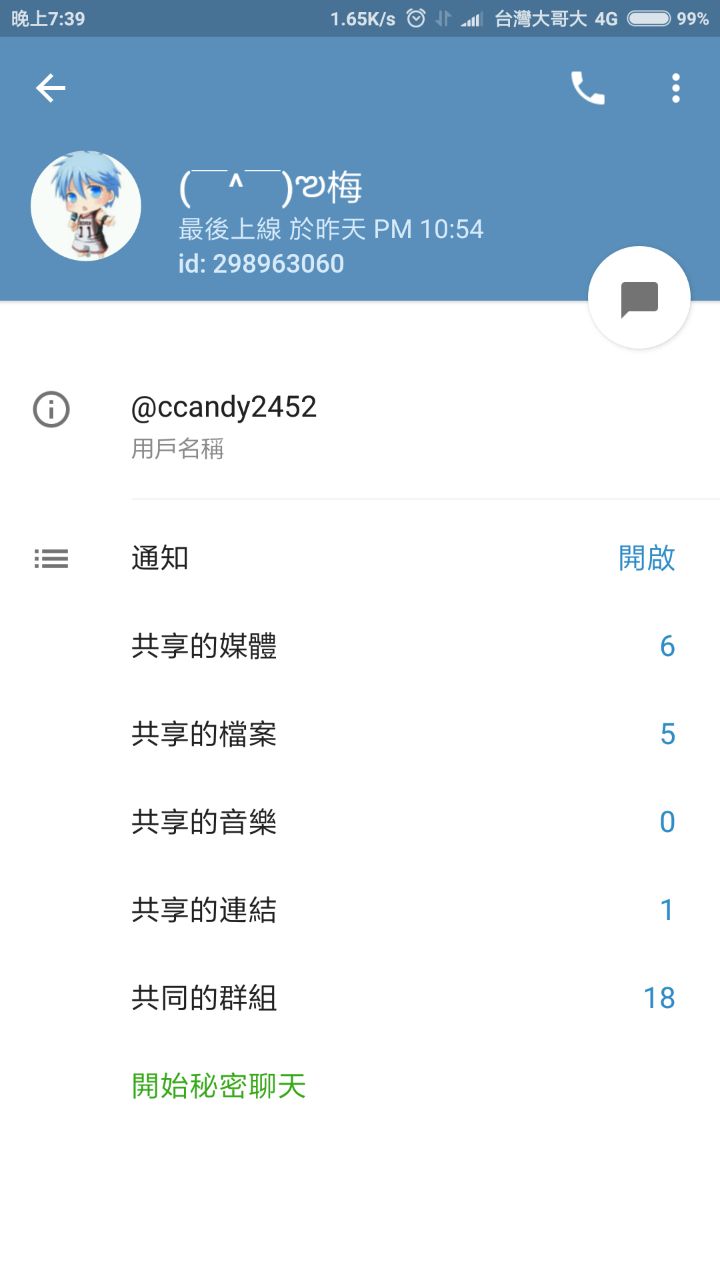Tap the profile avatar picture
The width and height of the screenshot is (720, 1280).
pos(86,206)
